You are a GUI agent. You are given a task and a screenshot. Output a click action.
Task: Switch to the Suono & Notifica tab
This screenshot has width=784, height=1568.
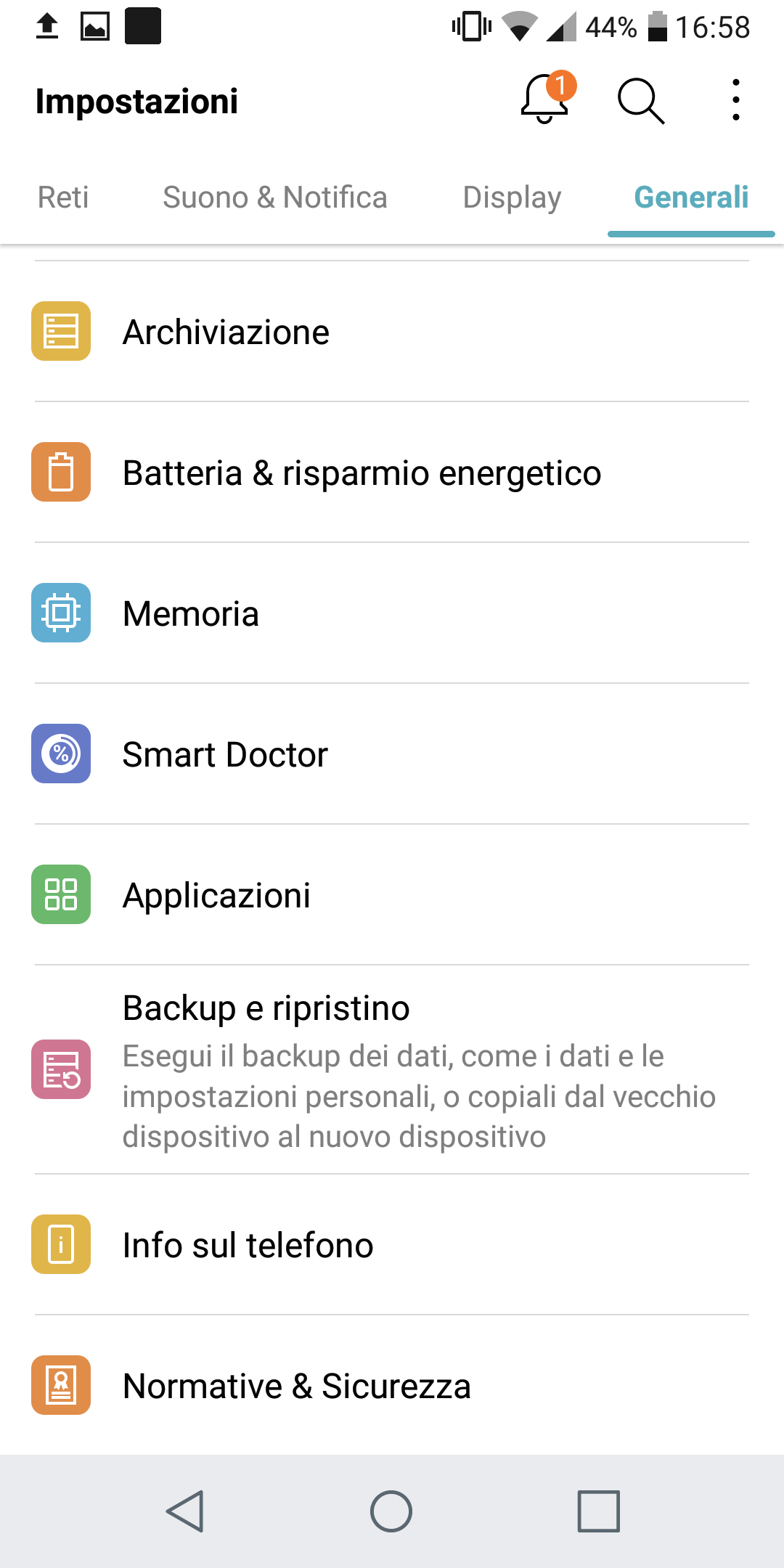[x=274, y=197]
